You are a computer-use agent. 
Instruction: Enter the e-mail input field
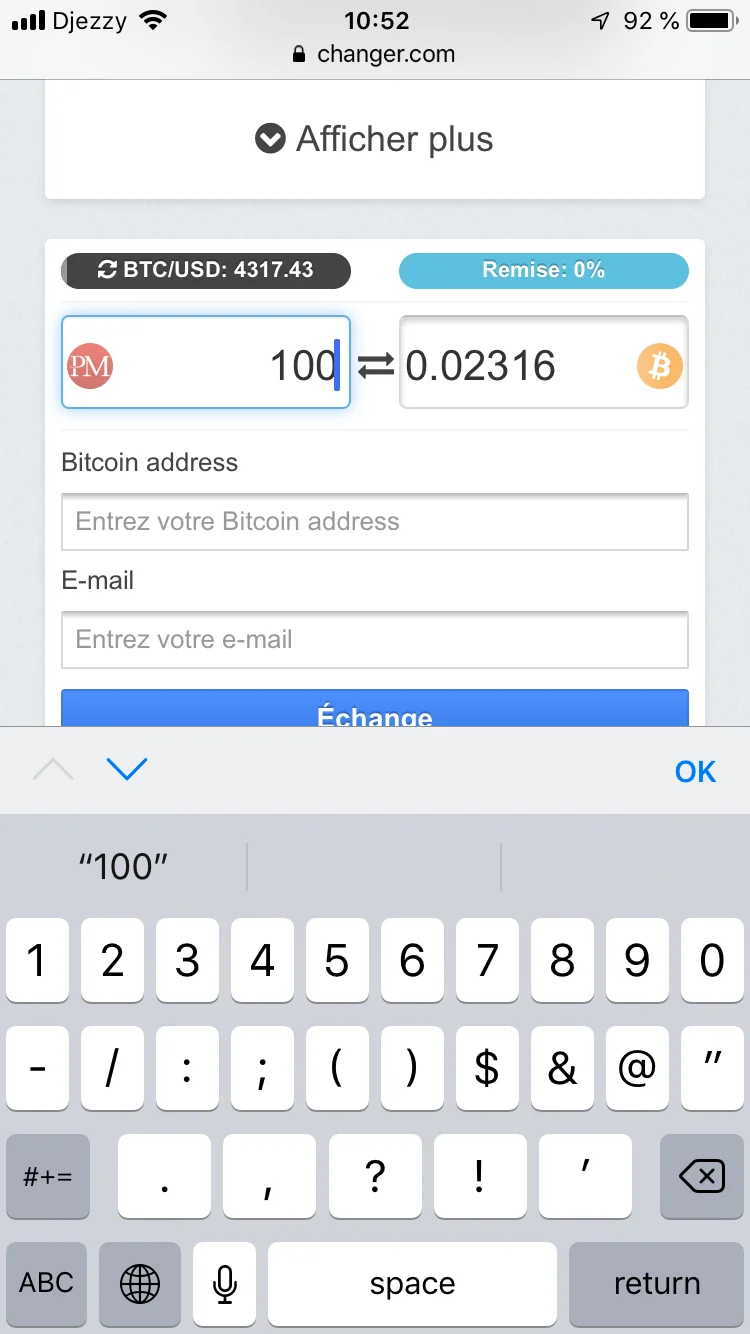click(375, 640)
